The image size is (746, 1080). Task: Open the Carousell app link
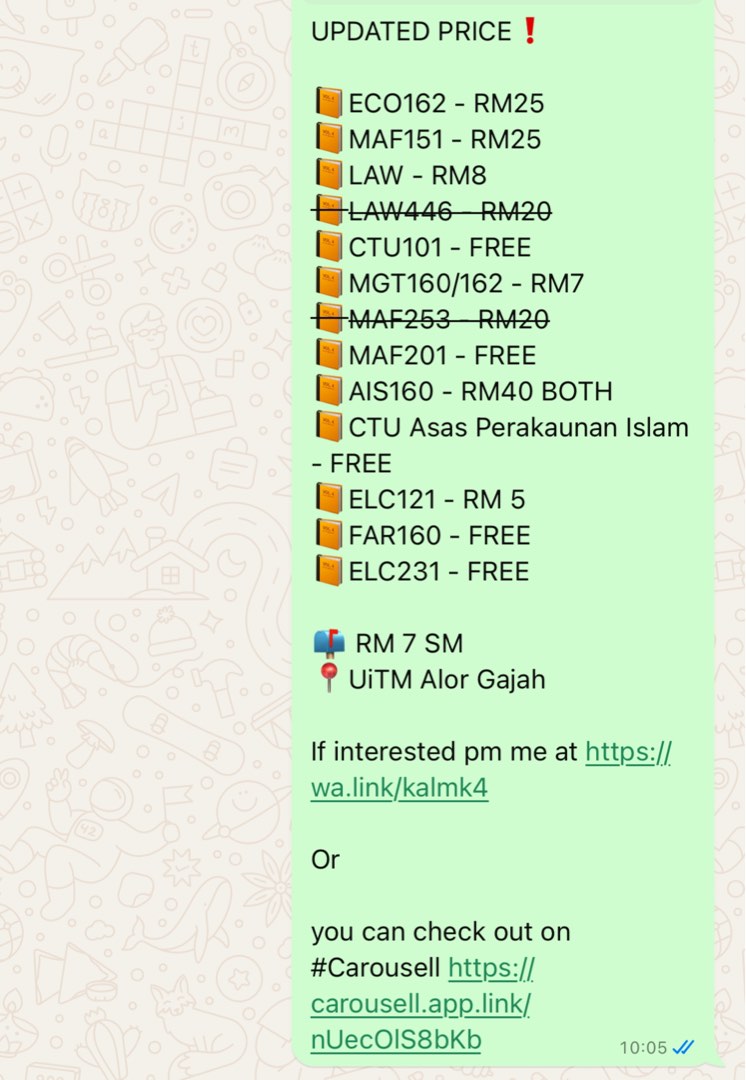click(x=418, y=1005)
